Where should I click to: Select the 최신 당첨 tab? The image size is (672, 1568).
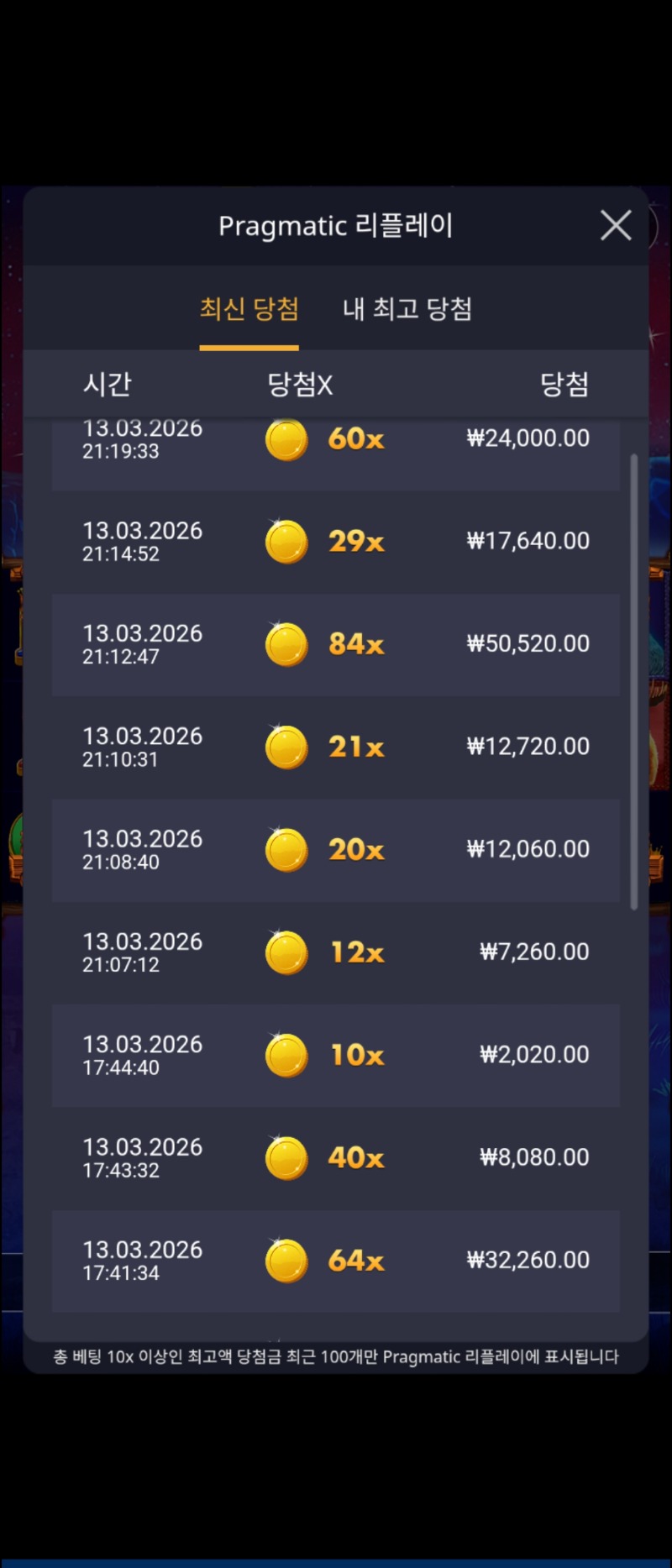[x=249, y=309]
